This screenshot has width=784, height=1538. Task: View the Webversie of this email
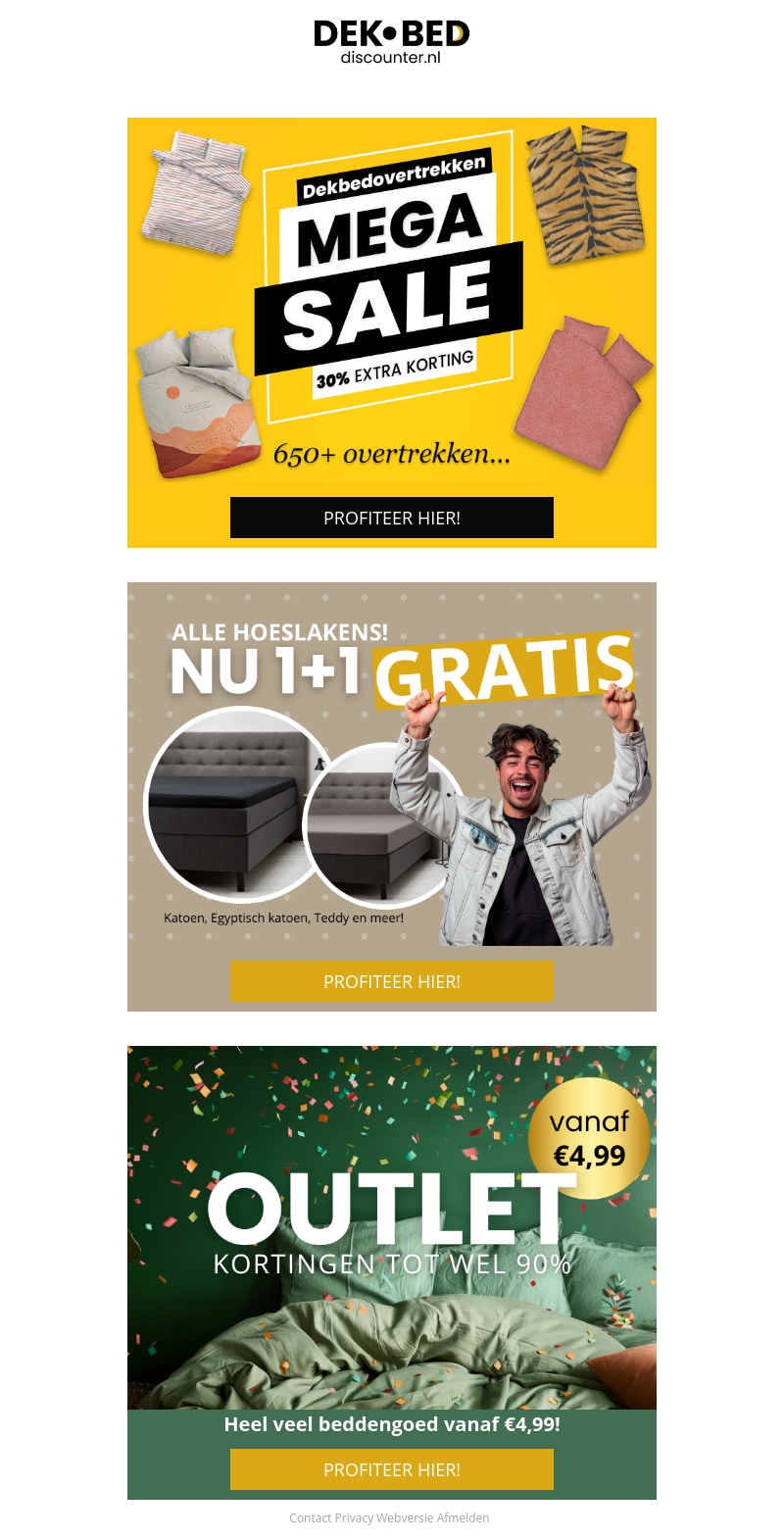pos(405,1517)
